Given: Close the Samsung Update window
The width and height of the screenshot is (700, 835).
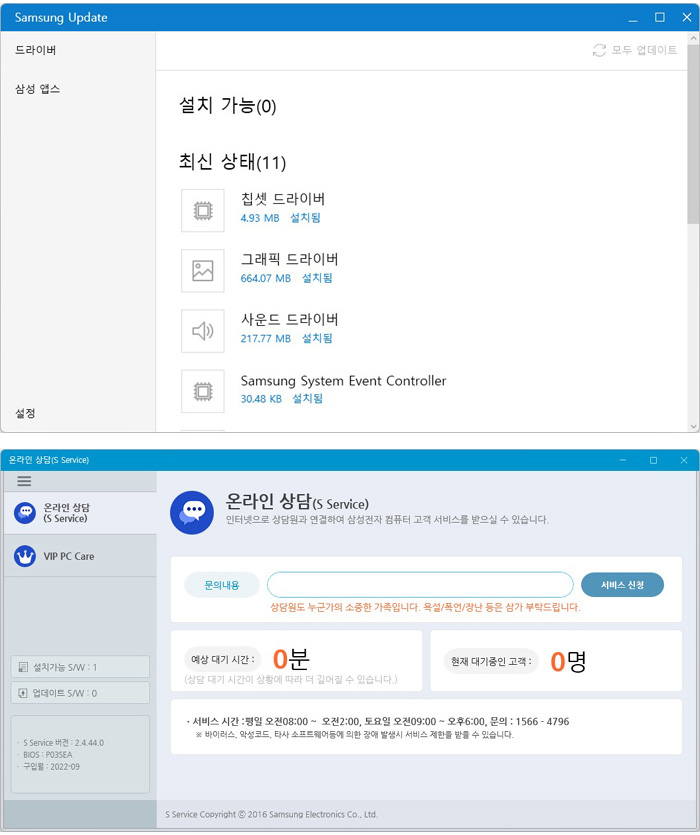Looking at the screenshot, I should 686,18.
